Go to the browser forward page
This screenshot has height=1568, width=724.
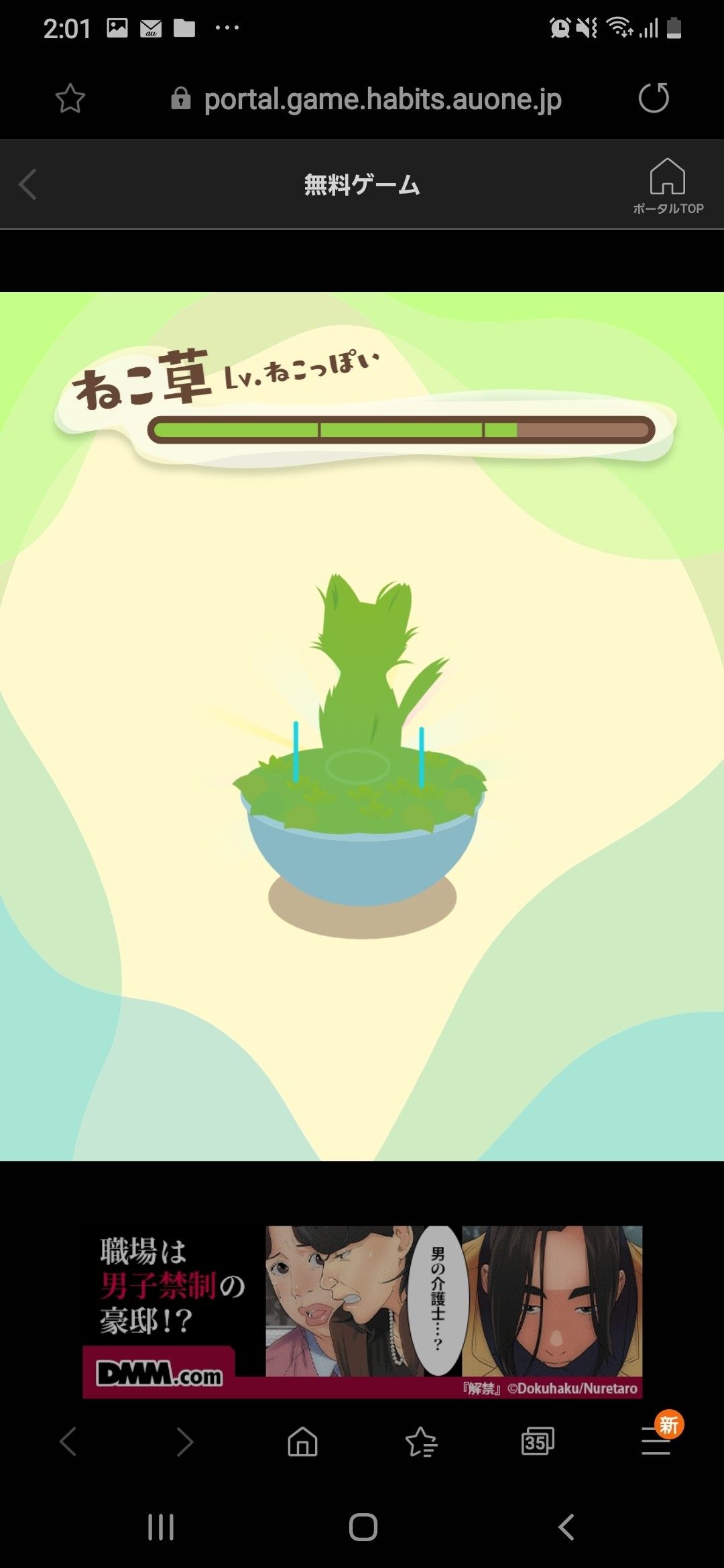(x=185, y=1441)
